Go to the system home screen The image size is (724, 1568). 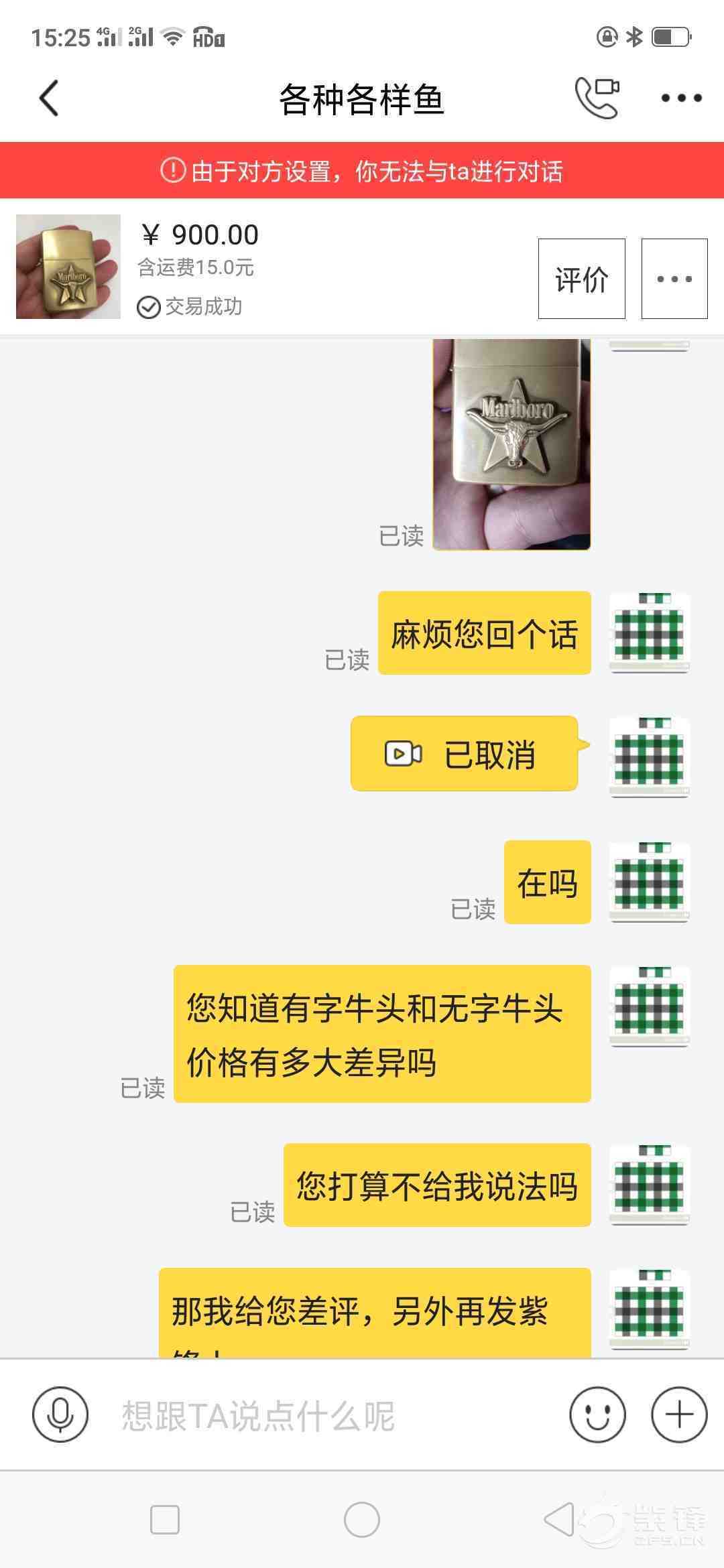(362, 1519)
